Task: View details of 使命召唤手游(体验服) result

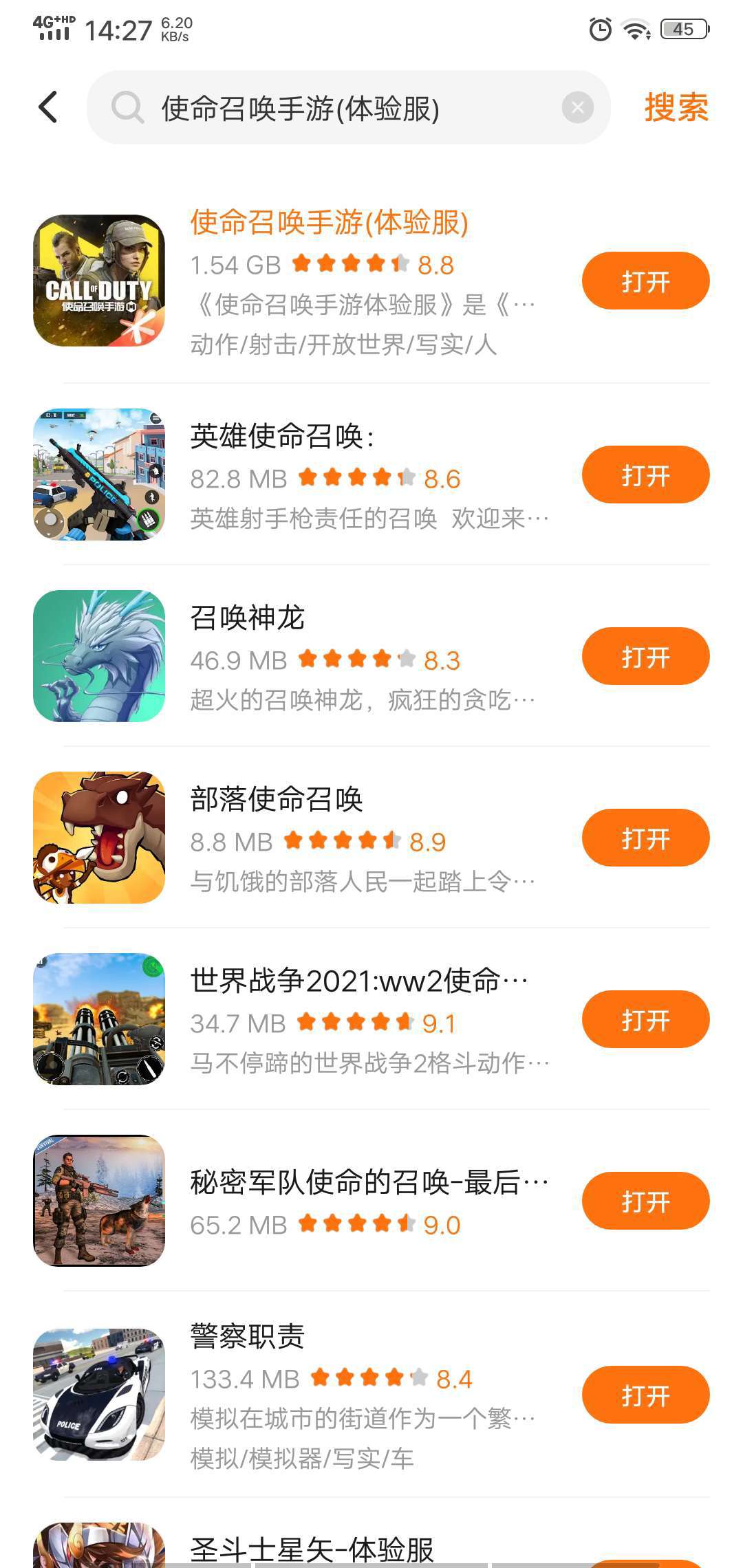Action: [x=329, y=223]
